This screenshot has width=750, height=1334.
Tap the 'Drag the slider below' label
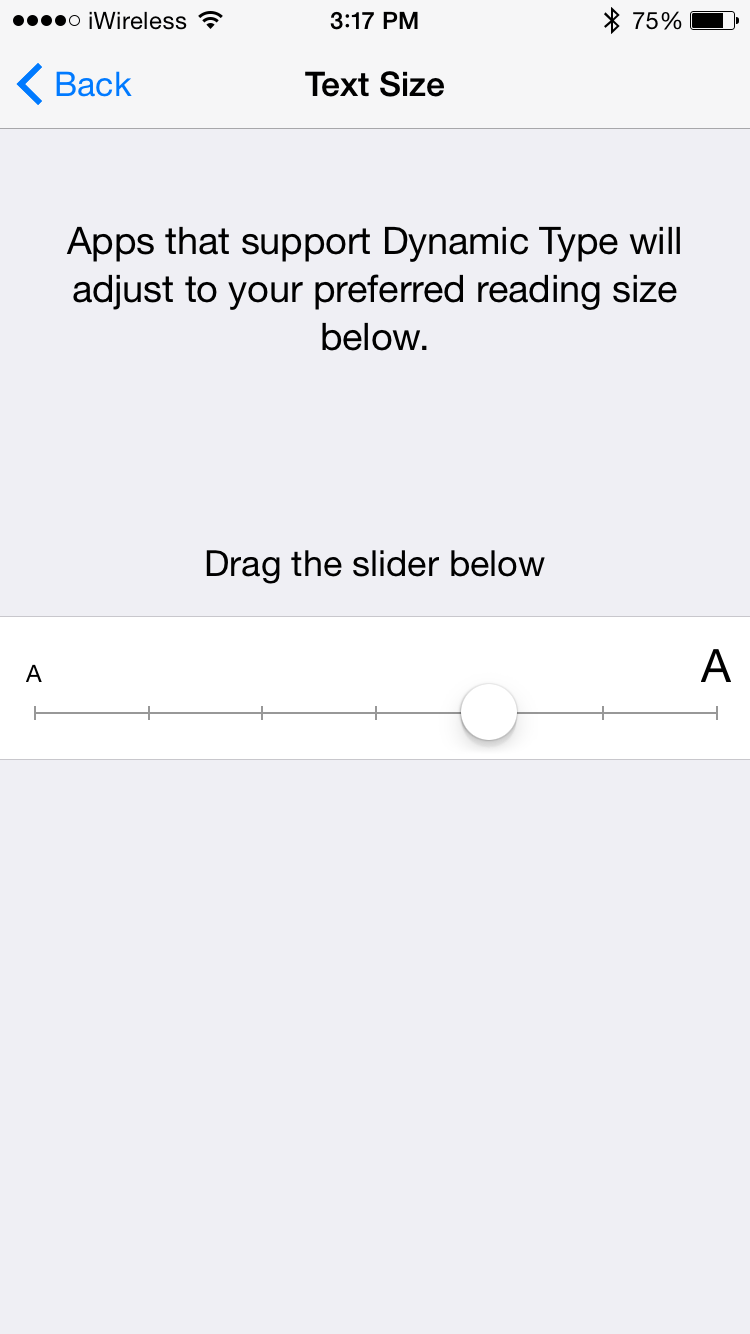374,564
